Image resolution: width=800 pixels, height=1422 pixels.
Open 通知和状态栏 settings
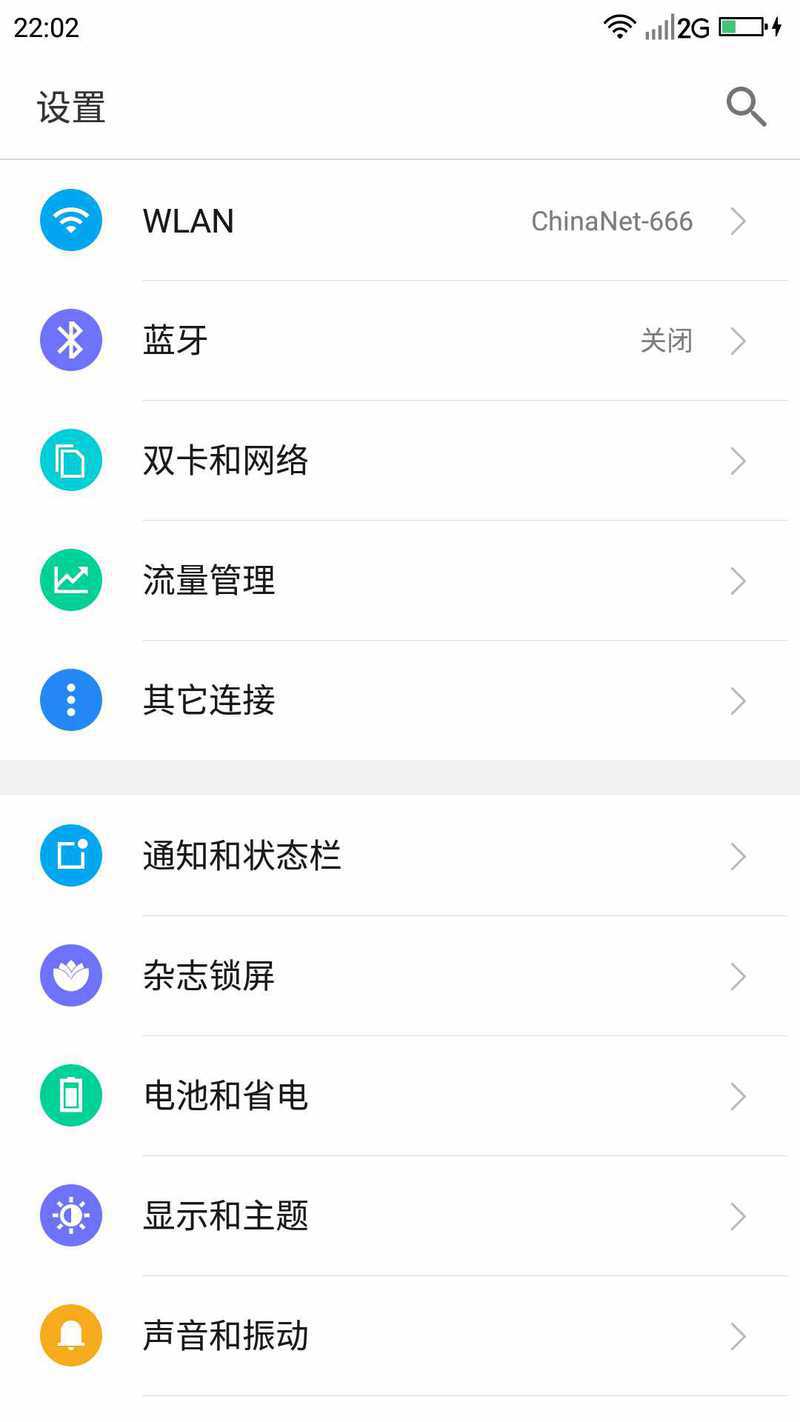tap(400, 855)
